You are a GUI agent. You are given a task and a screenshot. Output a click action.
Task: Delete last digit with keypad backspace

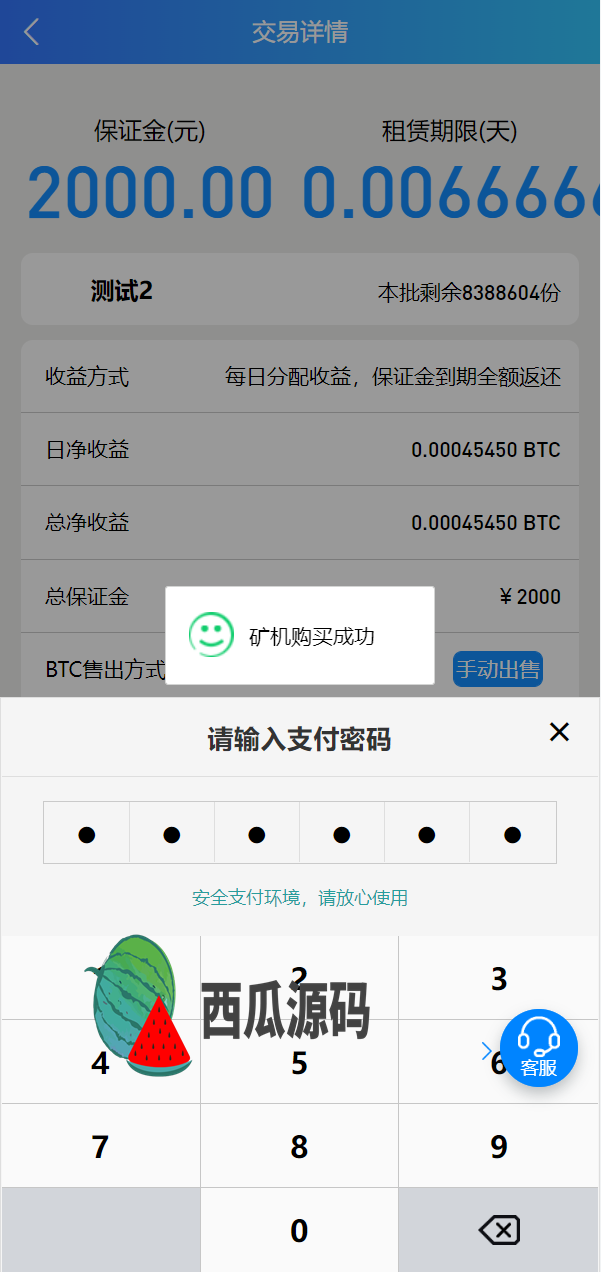tap(499, 1230)
